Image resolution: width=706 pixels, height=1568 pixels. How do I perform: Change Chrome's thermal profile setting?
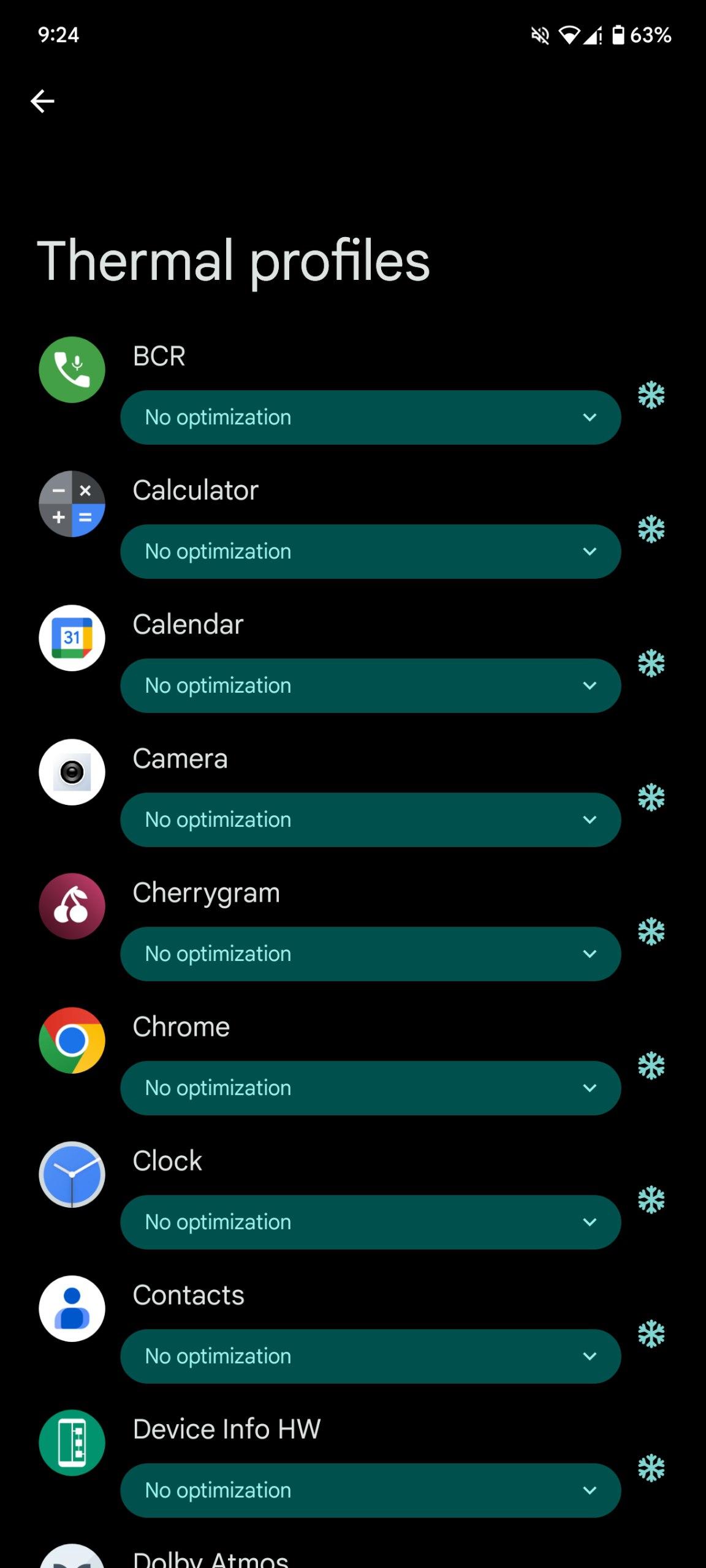click(x=370, y=1088)
